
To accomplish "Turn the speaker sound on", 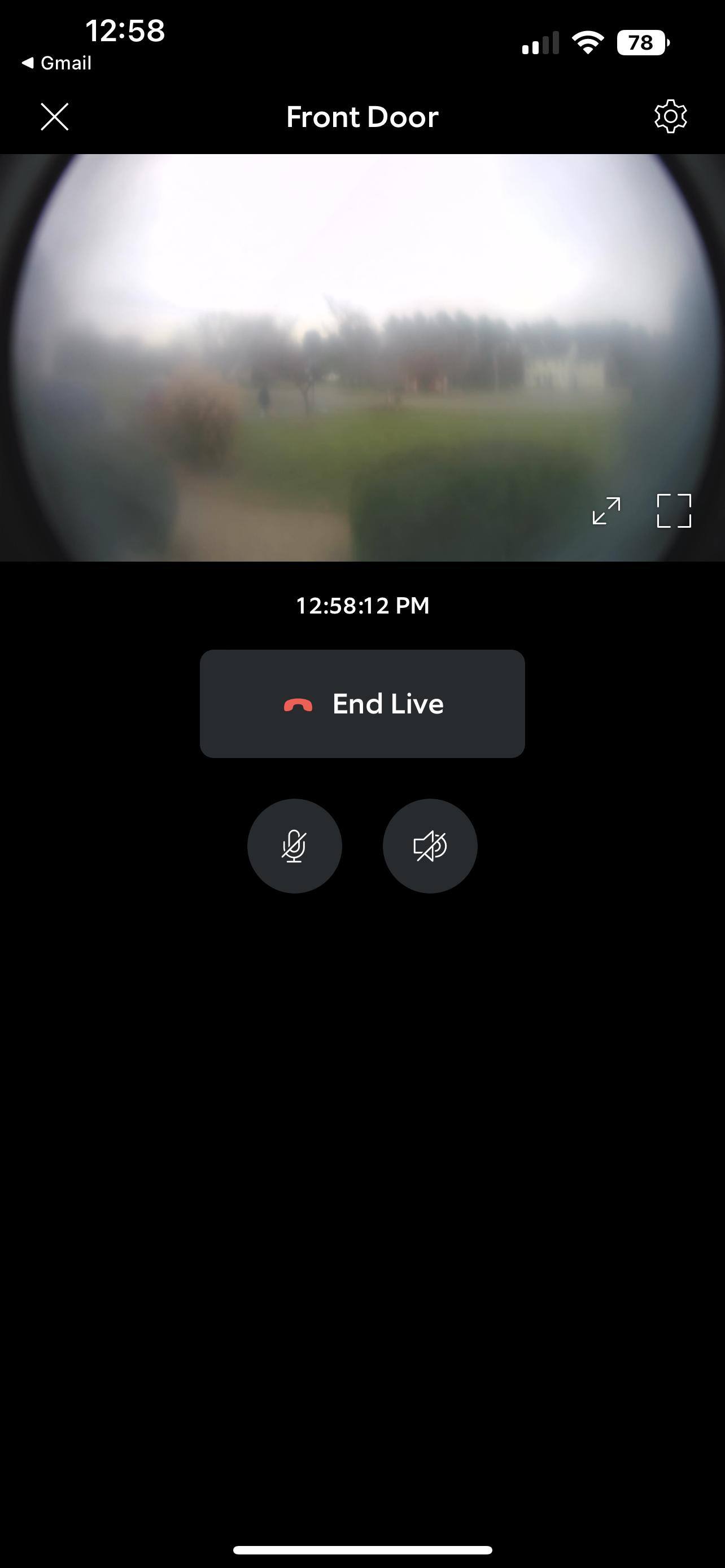I will tap(430, 846).
